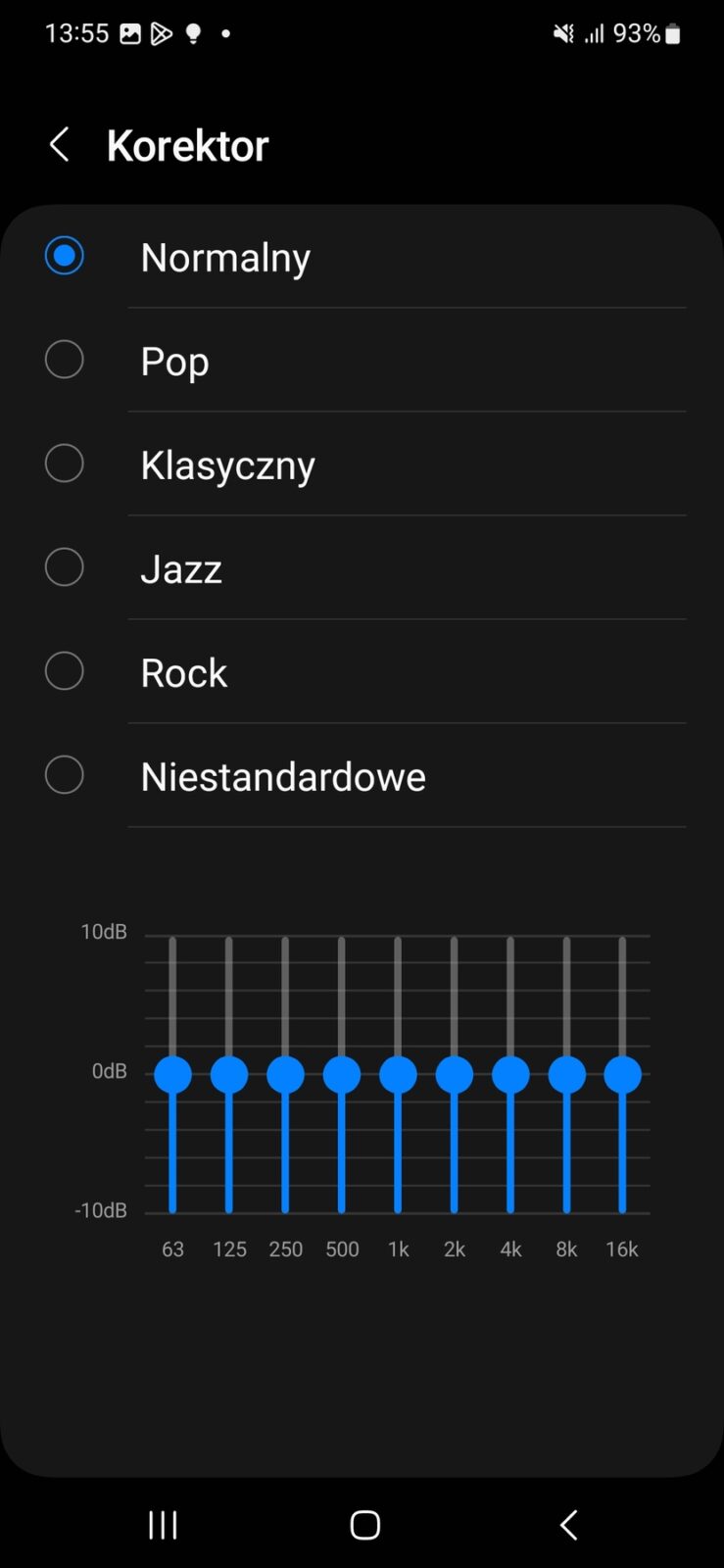Viewport: 724px width, 1568px height.
Task: Tap the 125 Hz band slider
Action: coord(229,1074)
